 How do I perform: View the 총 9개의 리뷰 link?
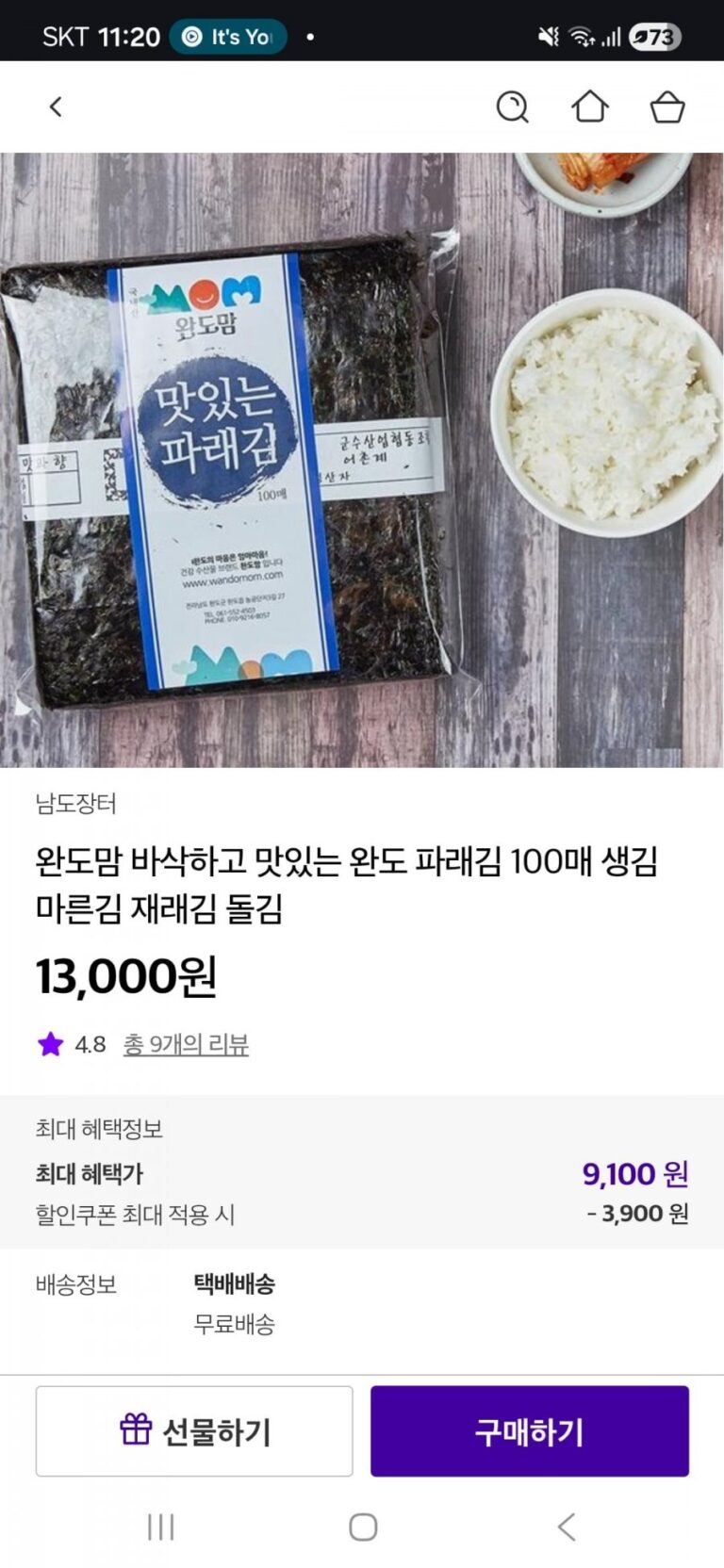[x=186, y=1044]
